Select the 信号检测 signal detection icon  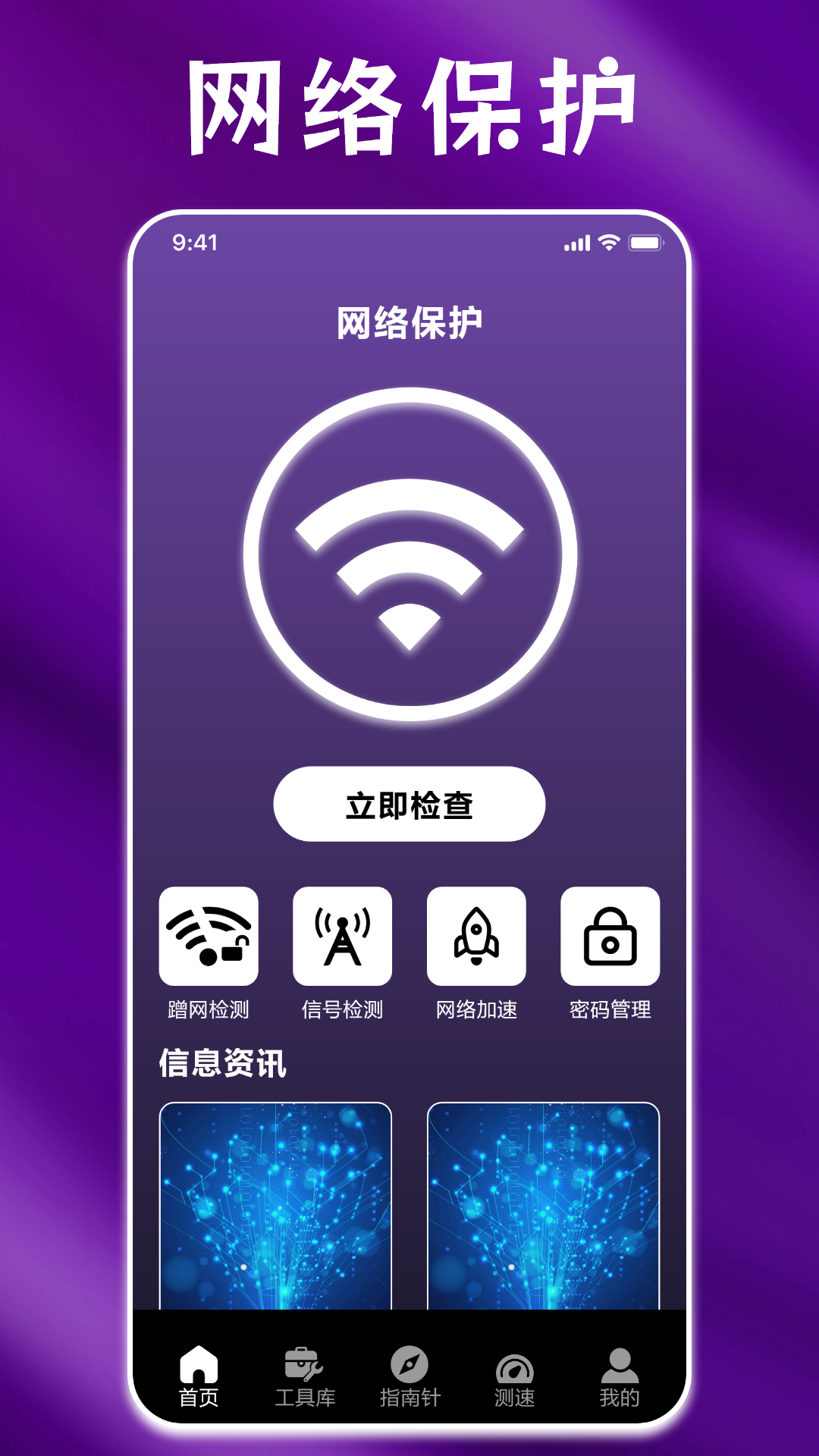point(344,937)
